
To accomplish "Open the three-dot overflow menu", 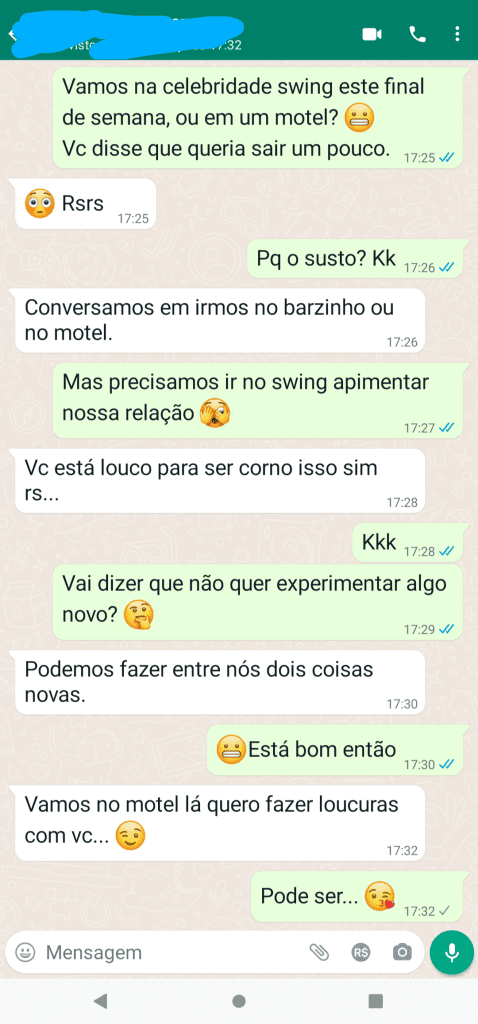I will click(x=456, y=34).
